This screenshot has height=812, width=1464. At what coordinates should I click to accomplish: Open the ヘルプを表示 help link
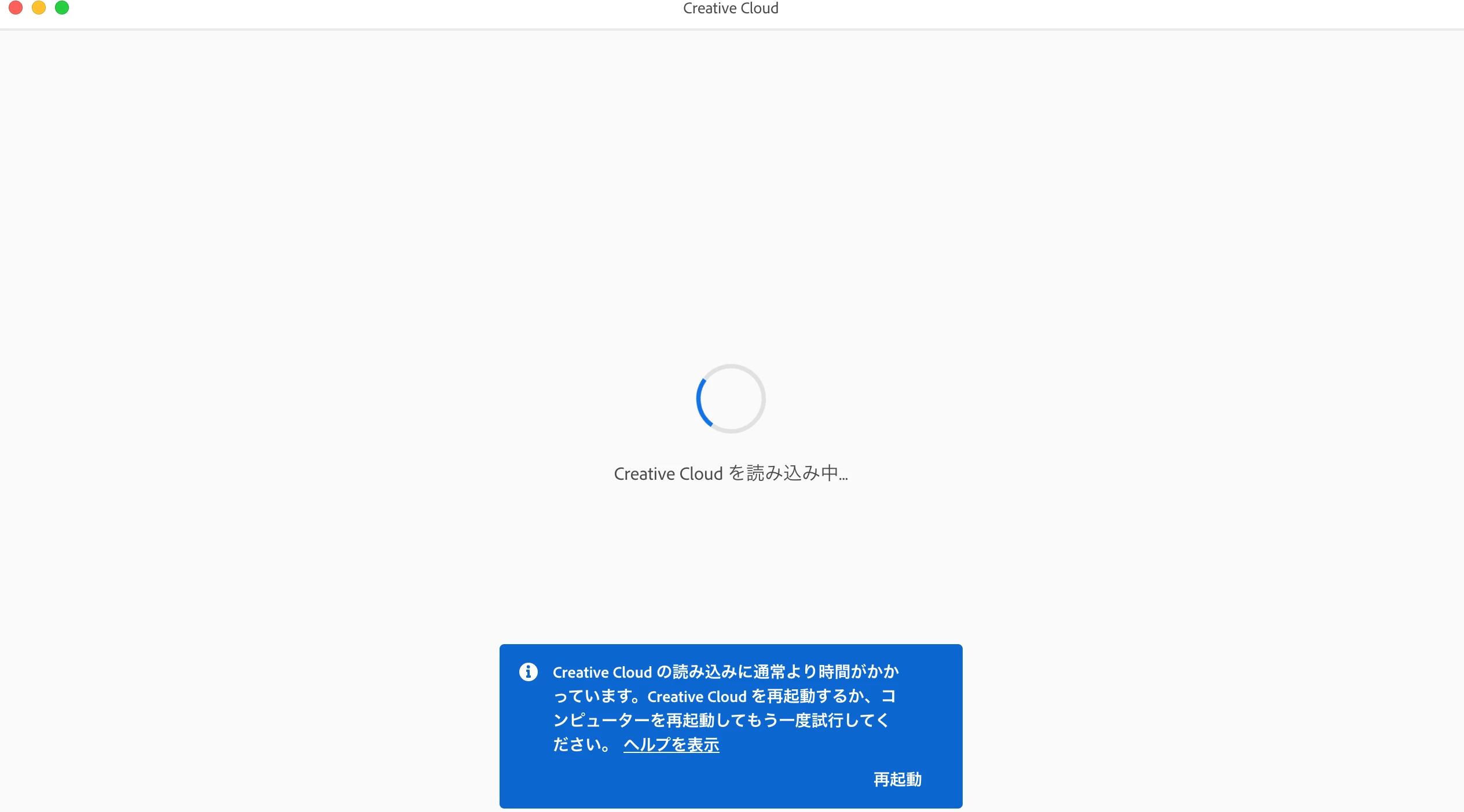tap(671, 745)
